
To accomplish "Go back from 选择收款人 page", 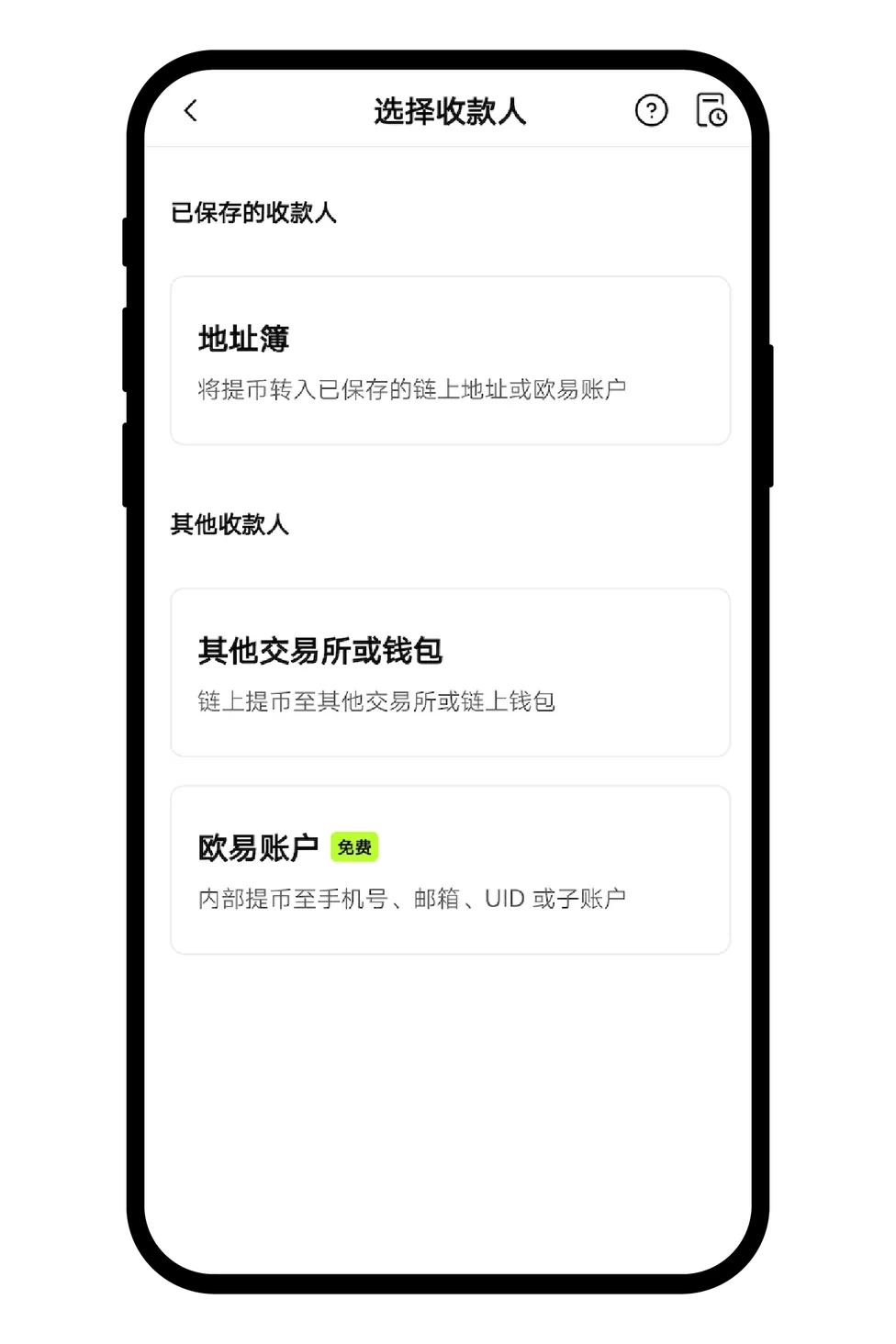I will pos(191,111).
